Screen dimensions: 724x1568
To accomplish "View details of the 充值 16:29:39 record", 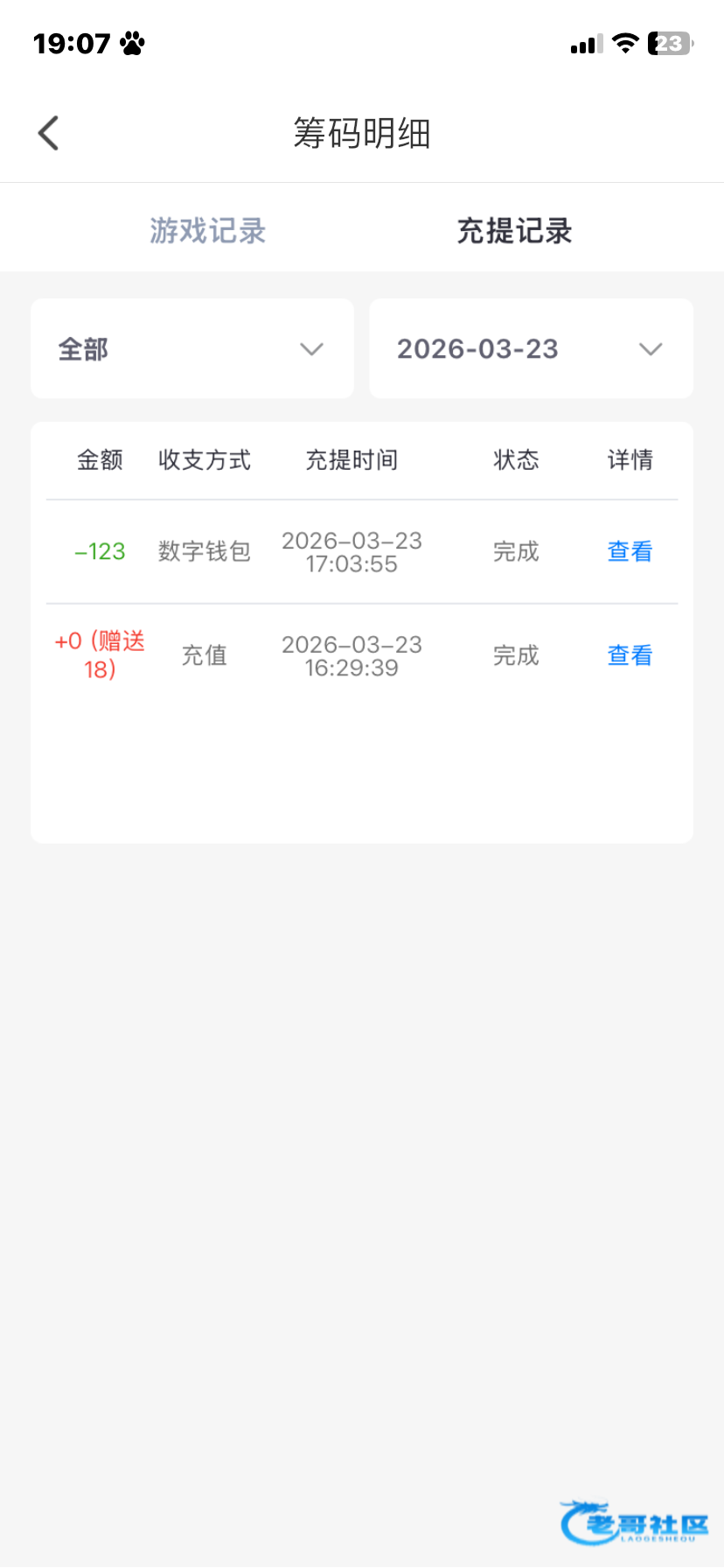I will coord(630,655).
